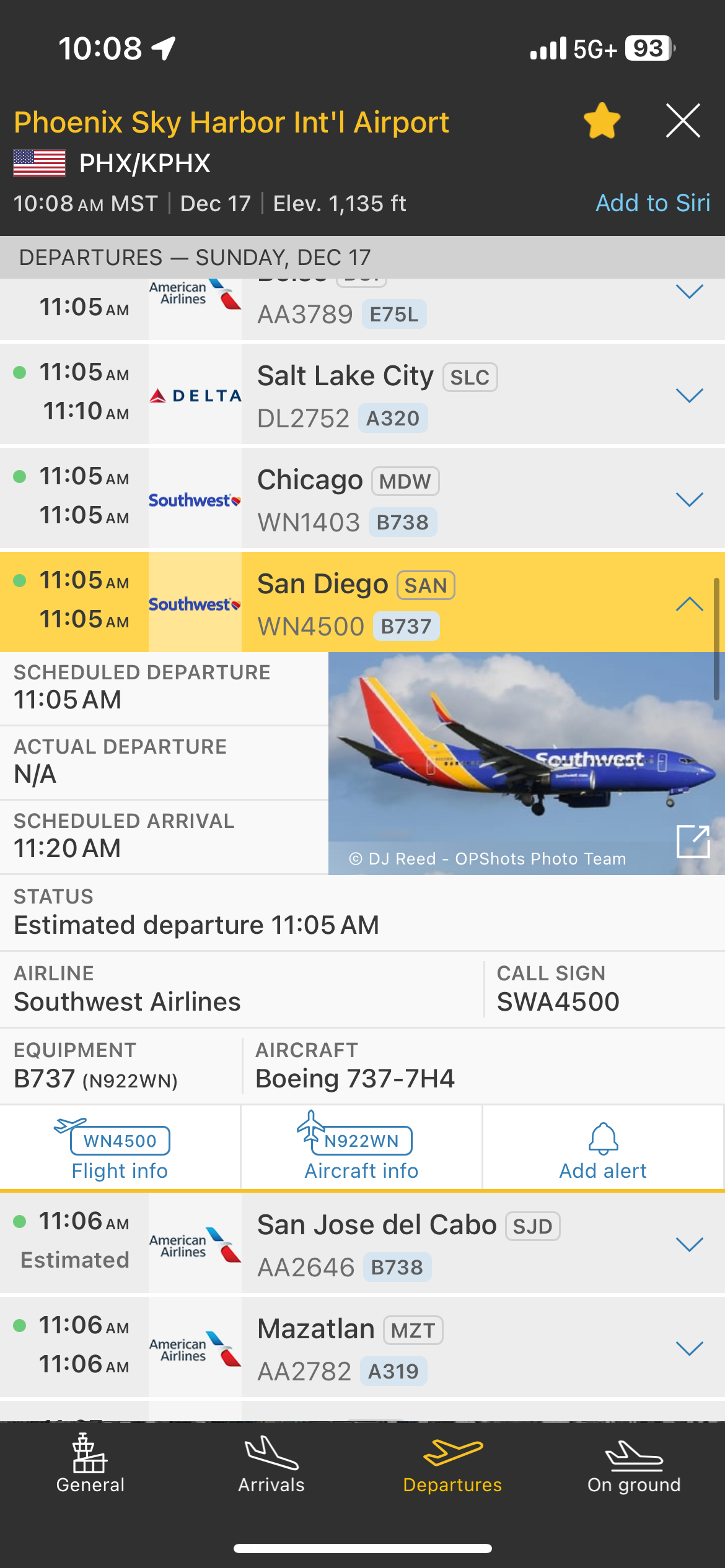Add alert for this flight
Screen dimensions: 725x1568
click(x=603, y=1149)
